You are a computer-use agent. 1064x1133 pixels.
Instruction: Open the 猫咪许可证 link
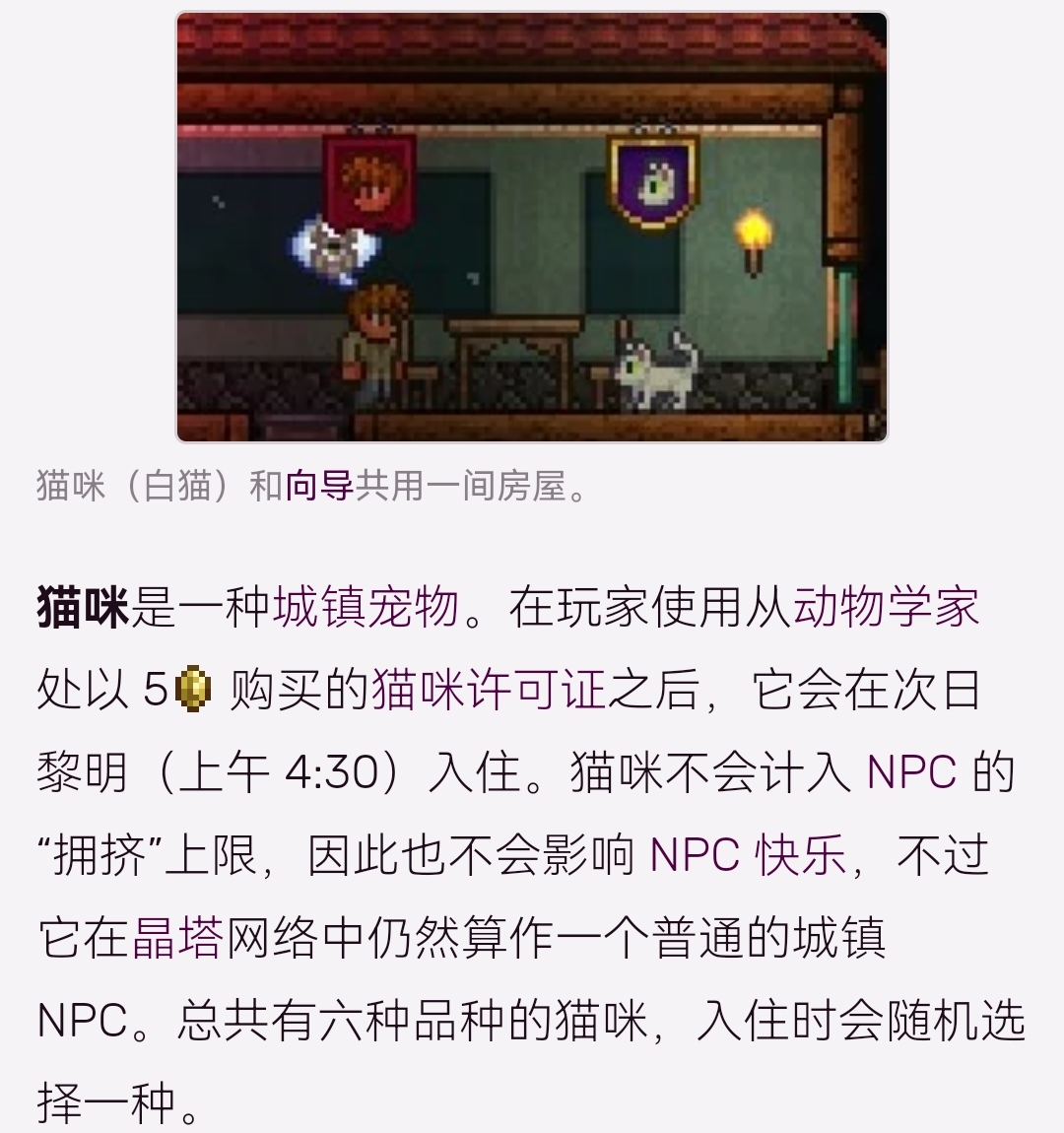click(488, 690)
